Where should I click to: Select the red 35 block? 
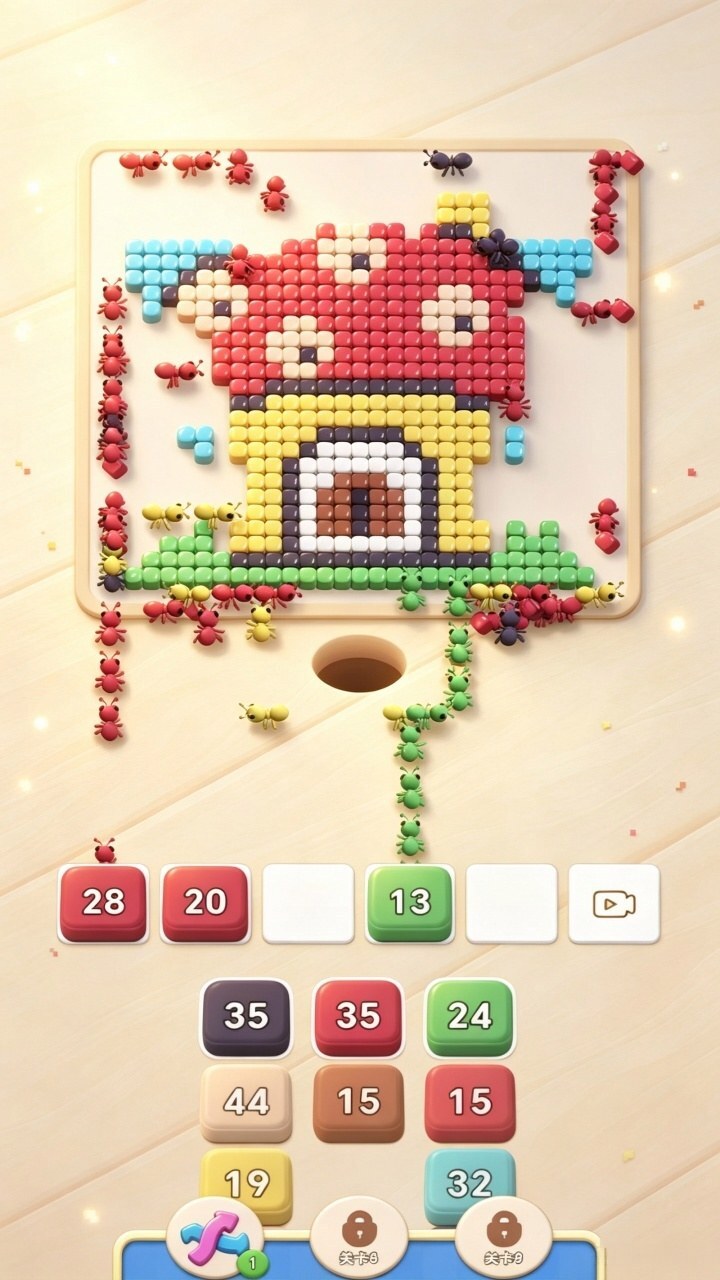pyautogui.click(x=358, y=1017)
